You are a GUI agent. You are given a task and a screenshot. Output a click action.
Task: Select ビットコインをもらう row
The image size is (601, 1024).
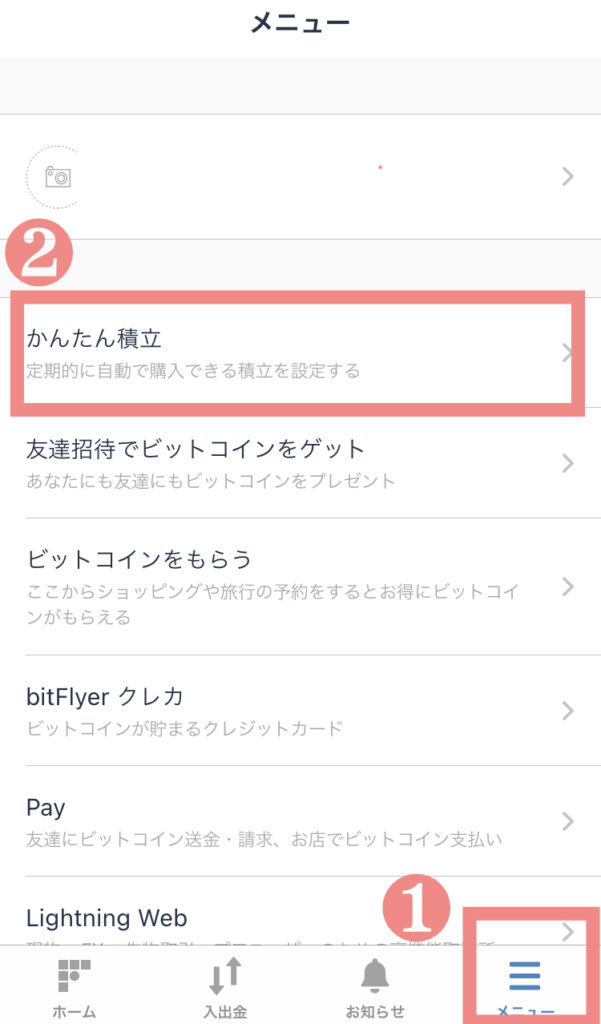[x=300, y=586]
